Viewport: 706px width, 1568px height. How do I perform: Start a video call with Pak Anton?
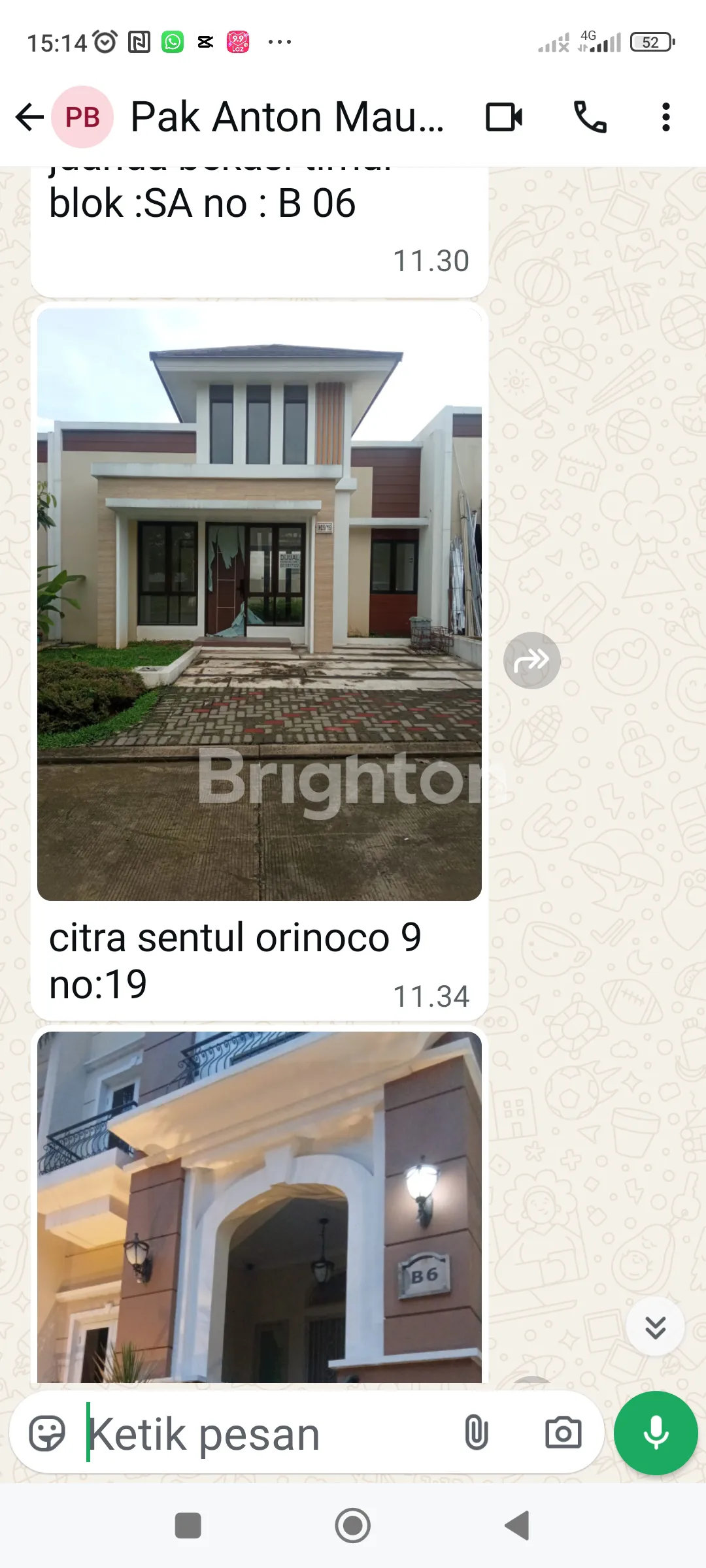click(504, 118)
